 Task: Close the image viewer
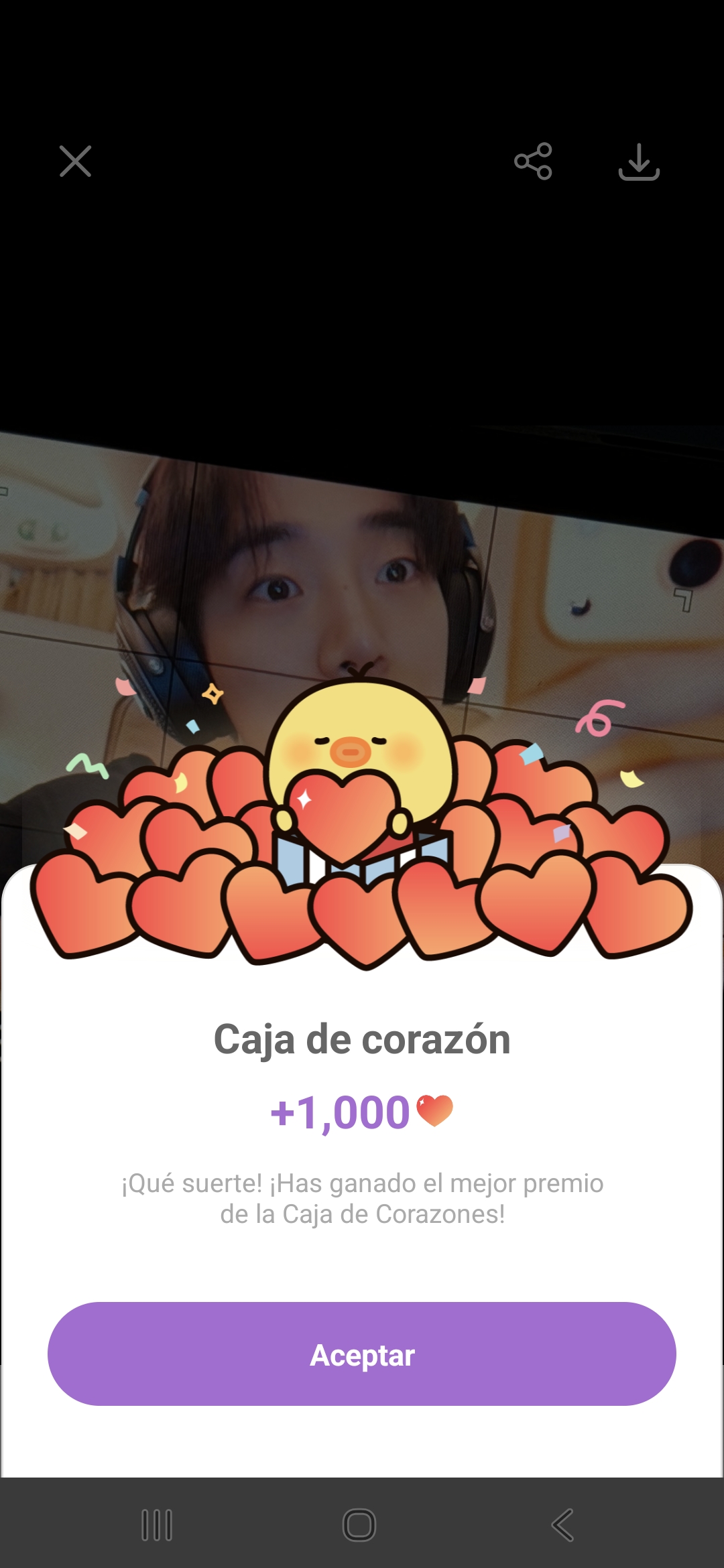pos(75,161)
